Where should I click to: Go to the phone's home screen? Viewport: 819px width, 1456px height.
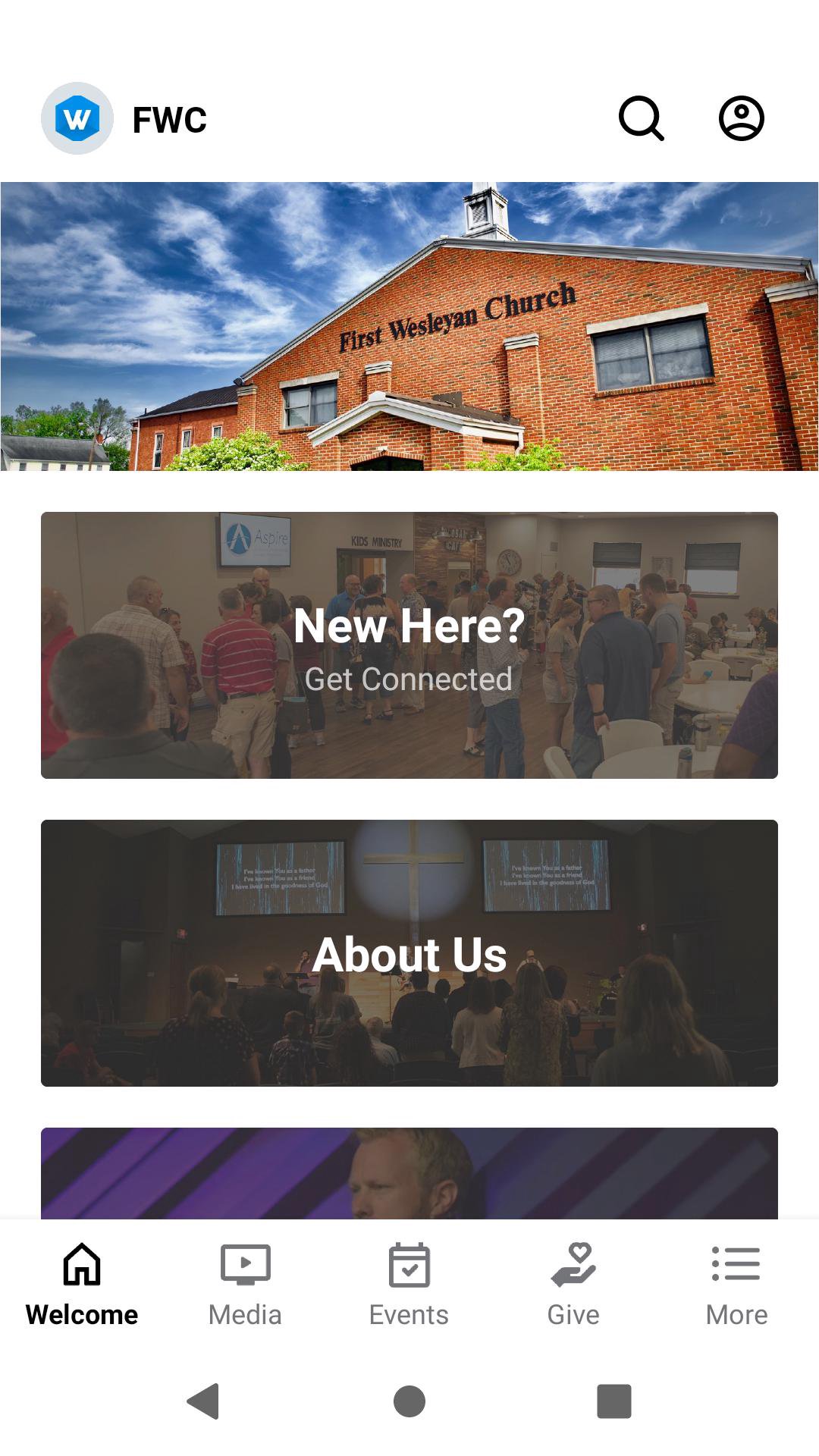(x=409, y=1401)
